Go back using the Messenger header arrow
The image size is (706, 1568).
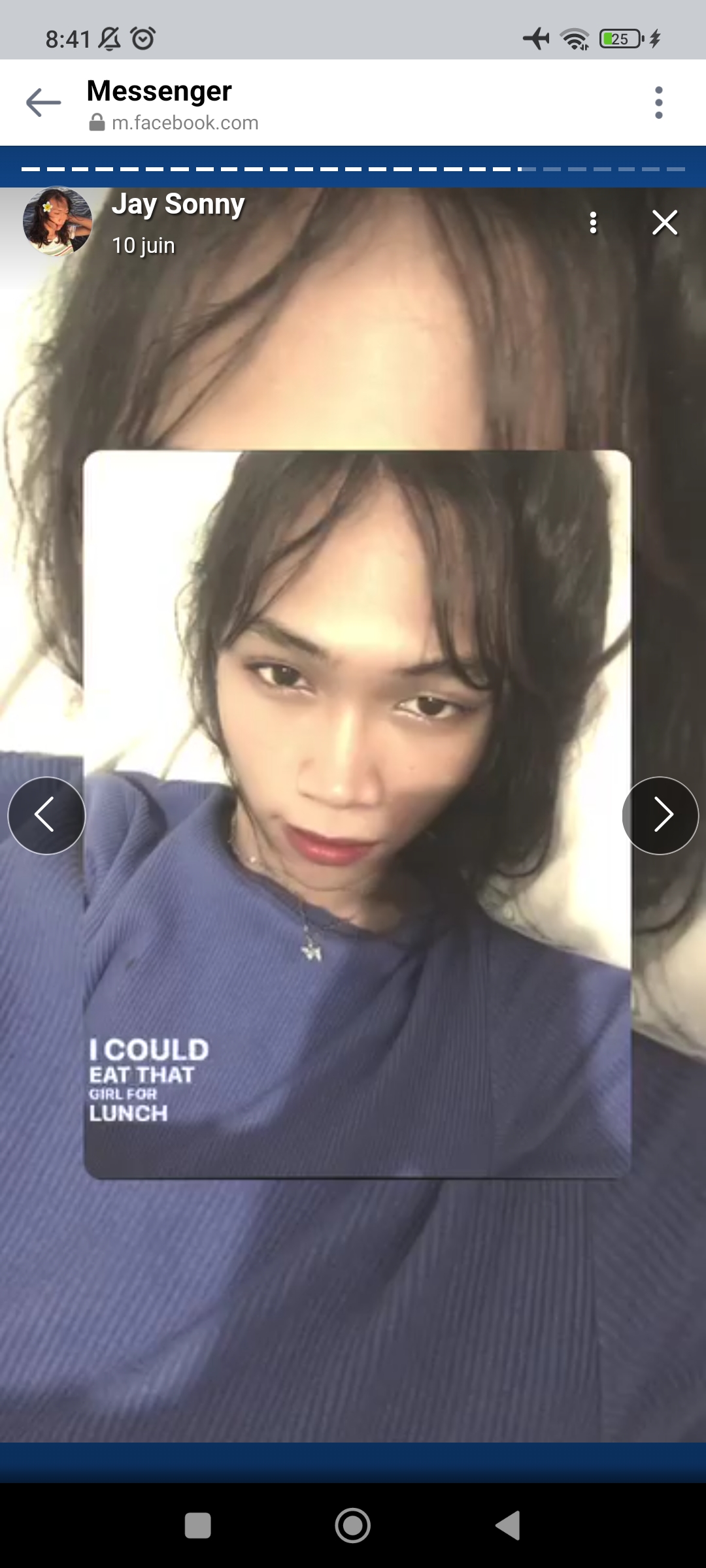pos(43,103)
